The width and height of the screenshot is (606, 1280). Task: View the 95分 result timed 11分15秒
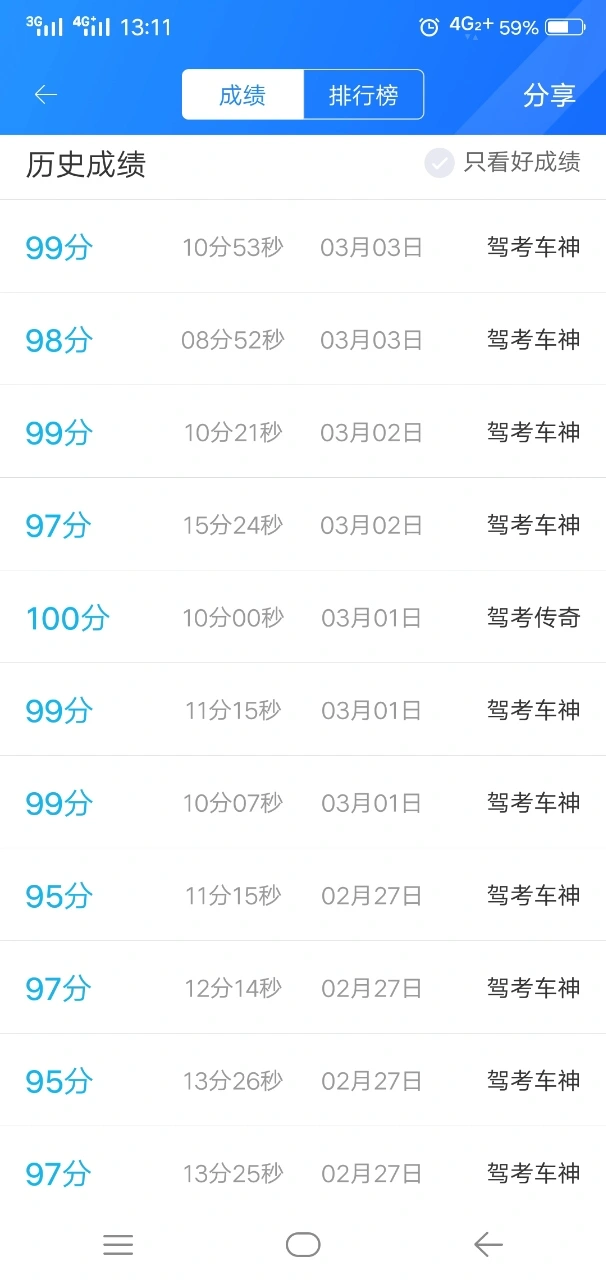[x=302, y=896]
